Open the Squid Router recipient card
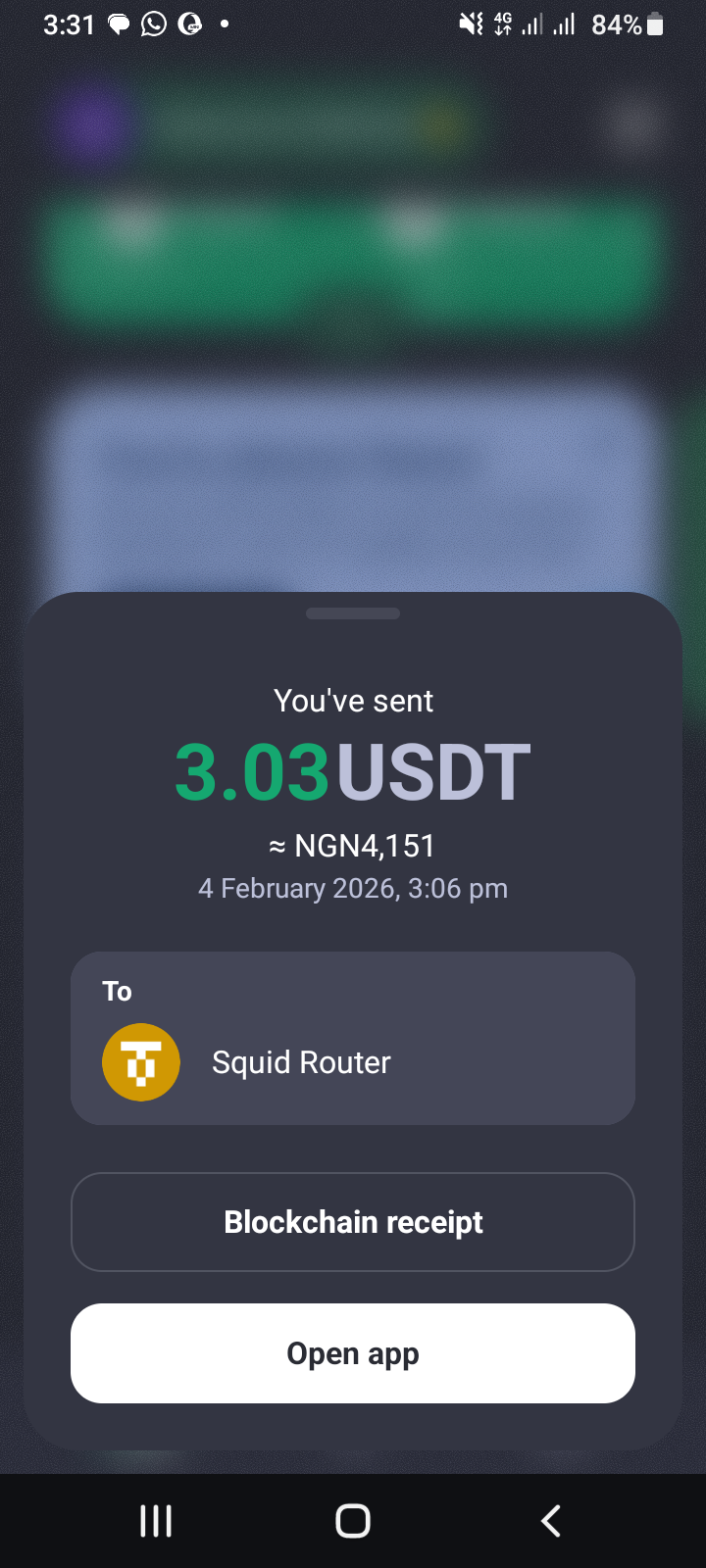Screen dimensions: 706x1568 tap(353, 1039)
